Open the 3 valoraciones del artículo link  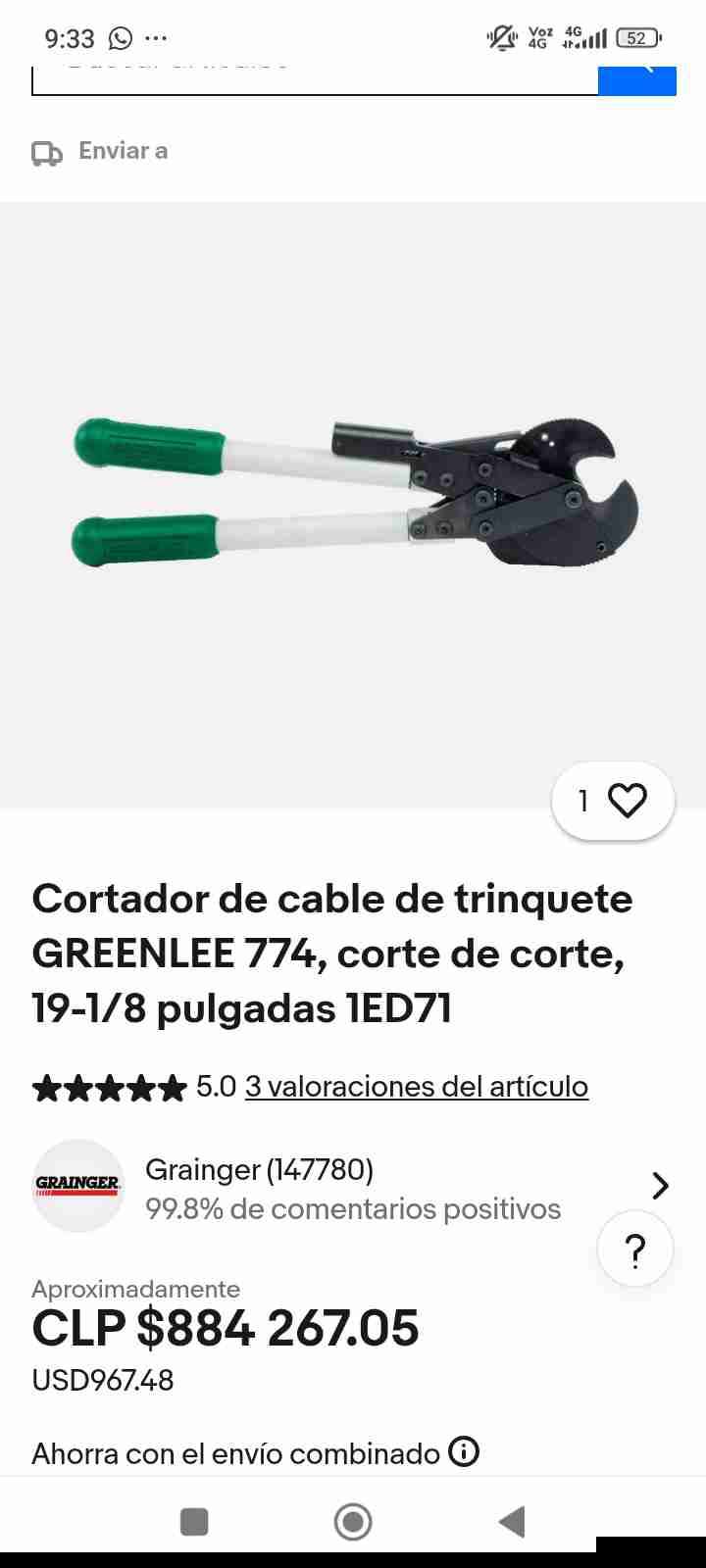(x=416, y=1086)
